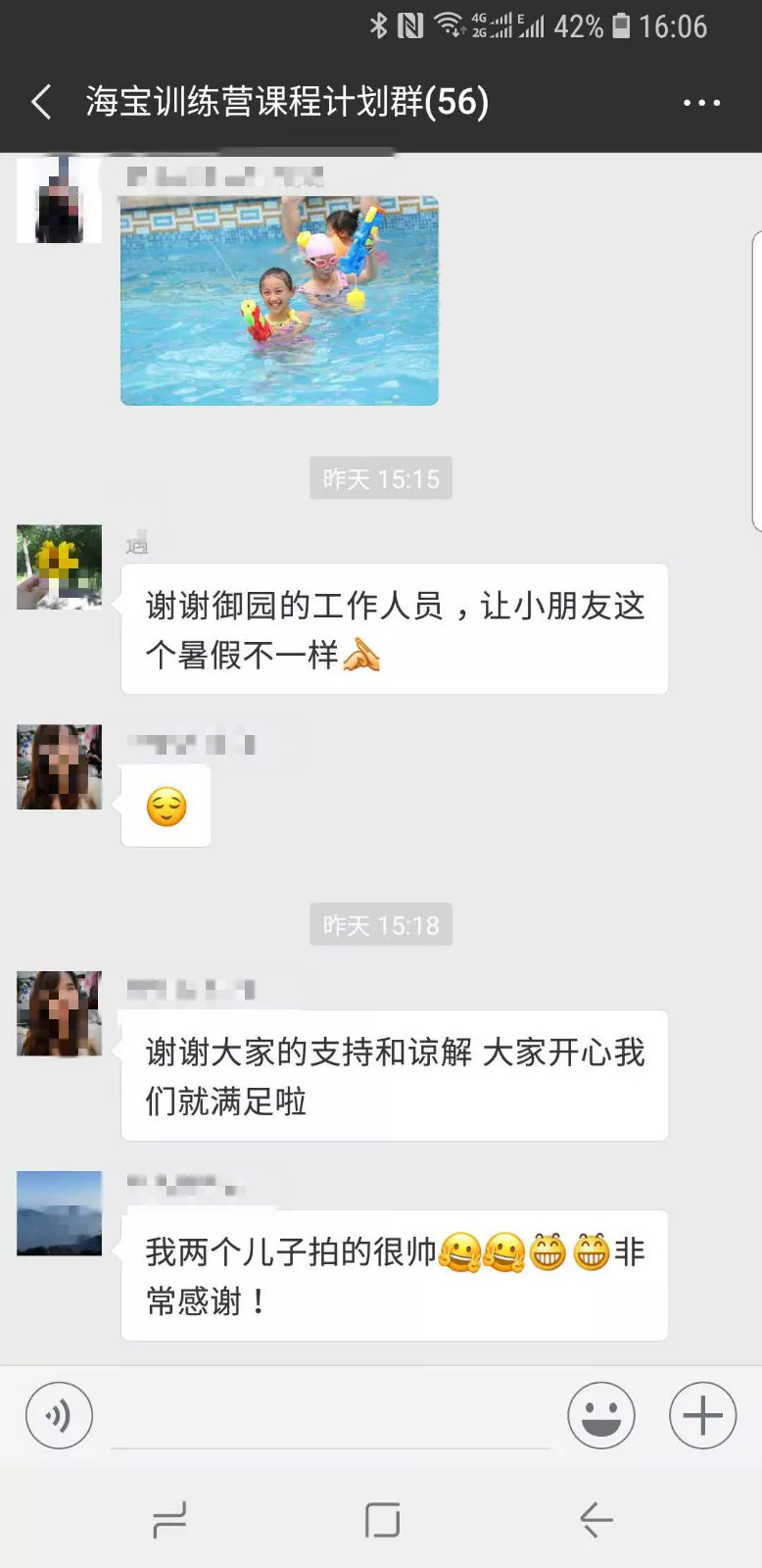This screenshot has width=762, height=1568.
Task: Open the group chat overflow menu
Action: [701, 102]
